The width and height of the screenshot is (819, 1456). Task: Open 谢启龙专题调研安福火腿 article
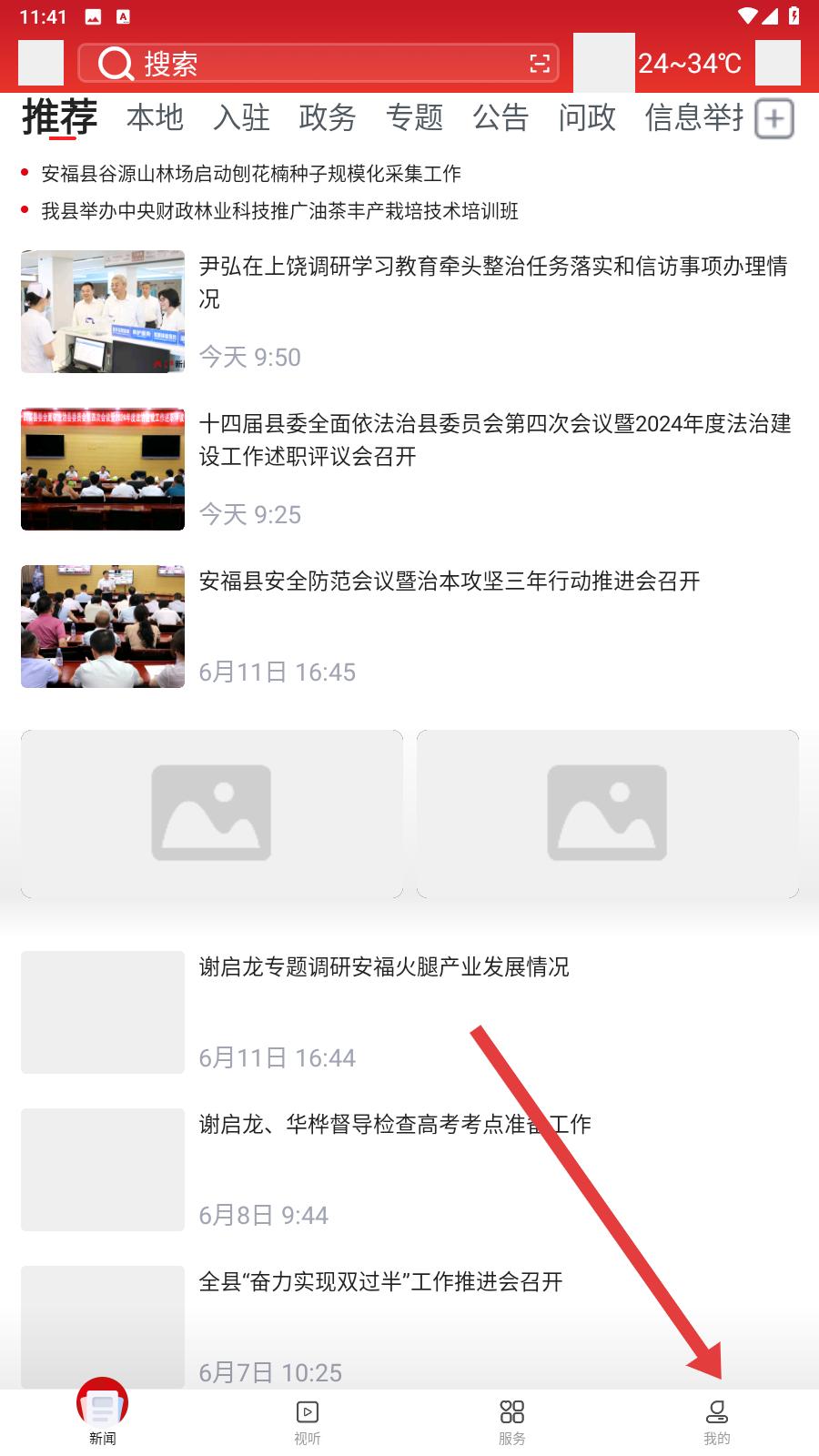click(409, 1012)
